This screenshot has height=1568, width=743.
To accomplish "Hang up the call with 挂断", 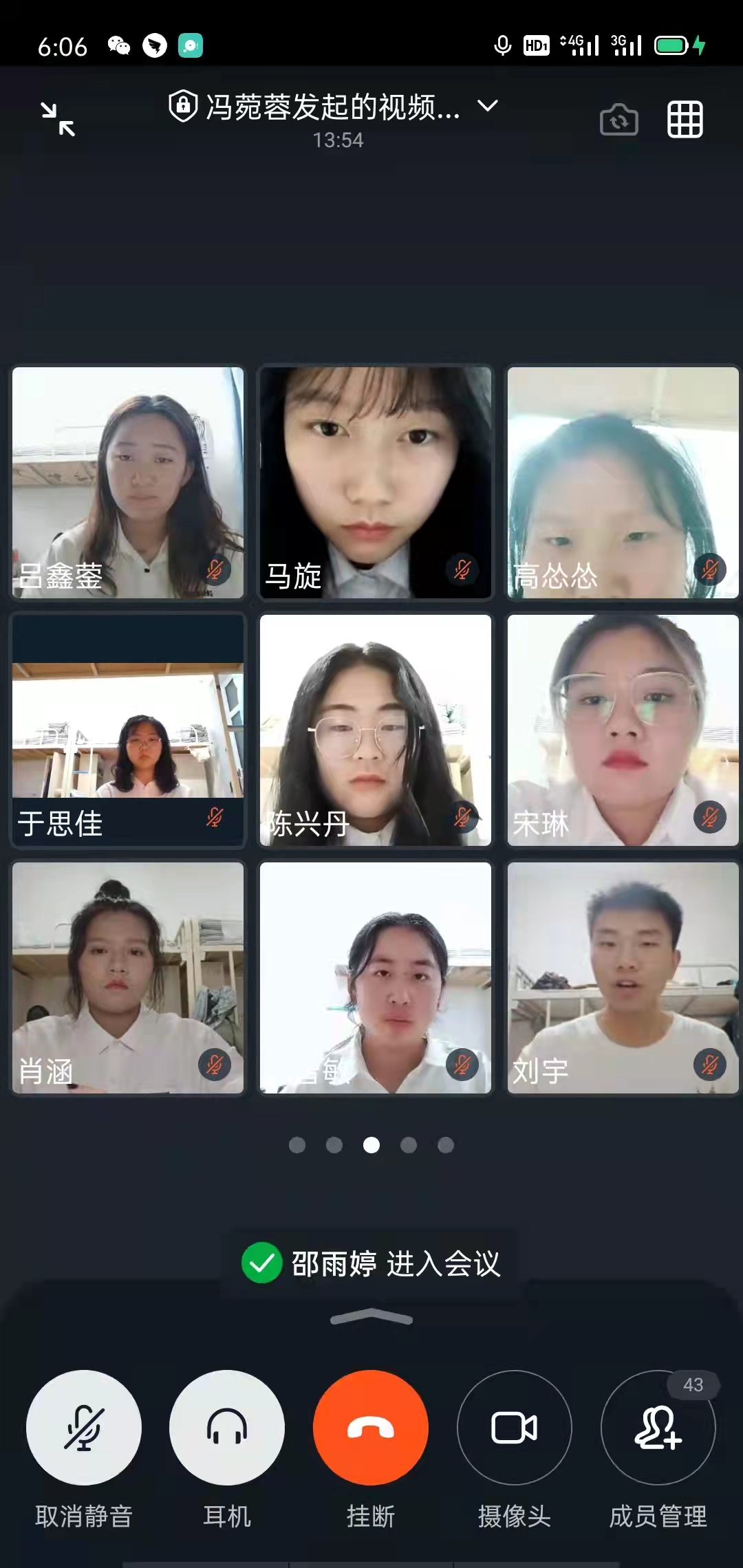I will [x=371, y=1428].
